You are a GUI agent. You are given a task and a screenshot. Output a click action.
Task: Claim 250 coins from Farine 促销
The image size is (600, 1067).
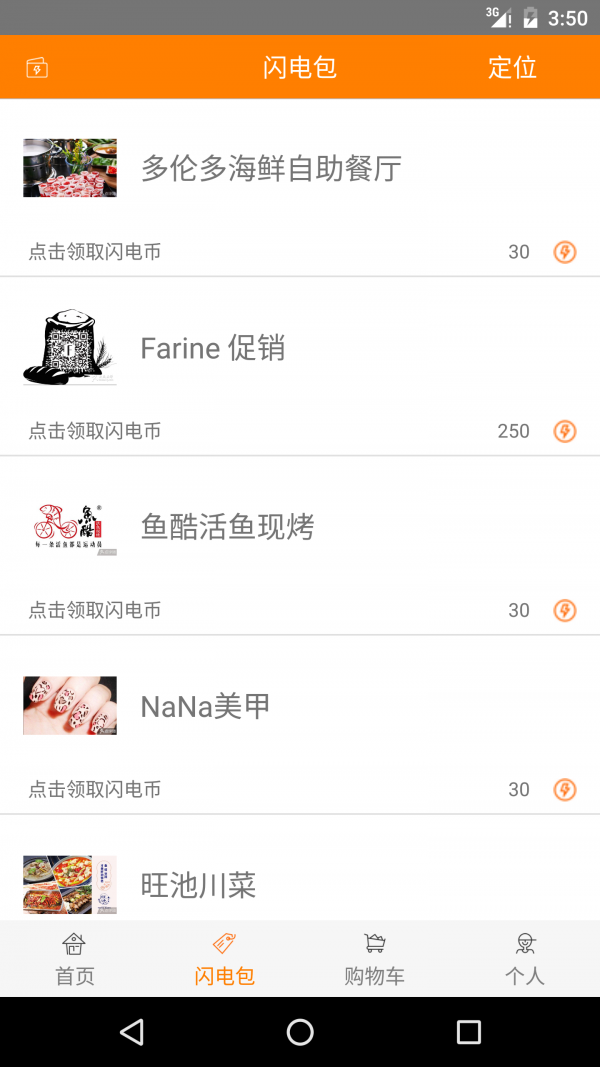565,431
